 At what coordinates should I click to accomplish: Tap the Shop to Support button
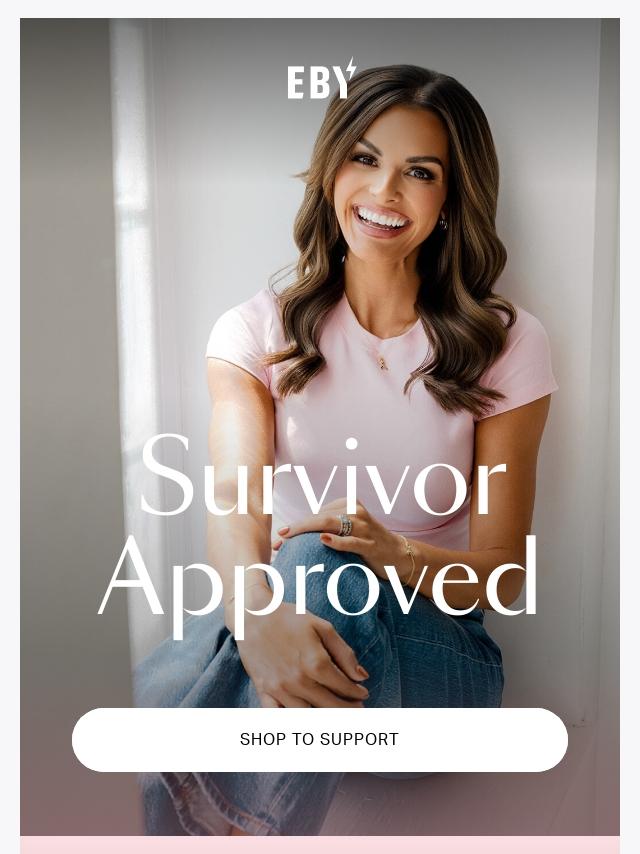point(320,740)
